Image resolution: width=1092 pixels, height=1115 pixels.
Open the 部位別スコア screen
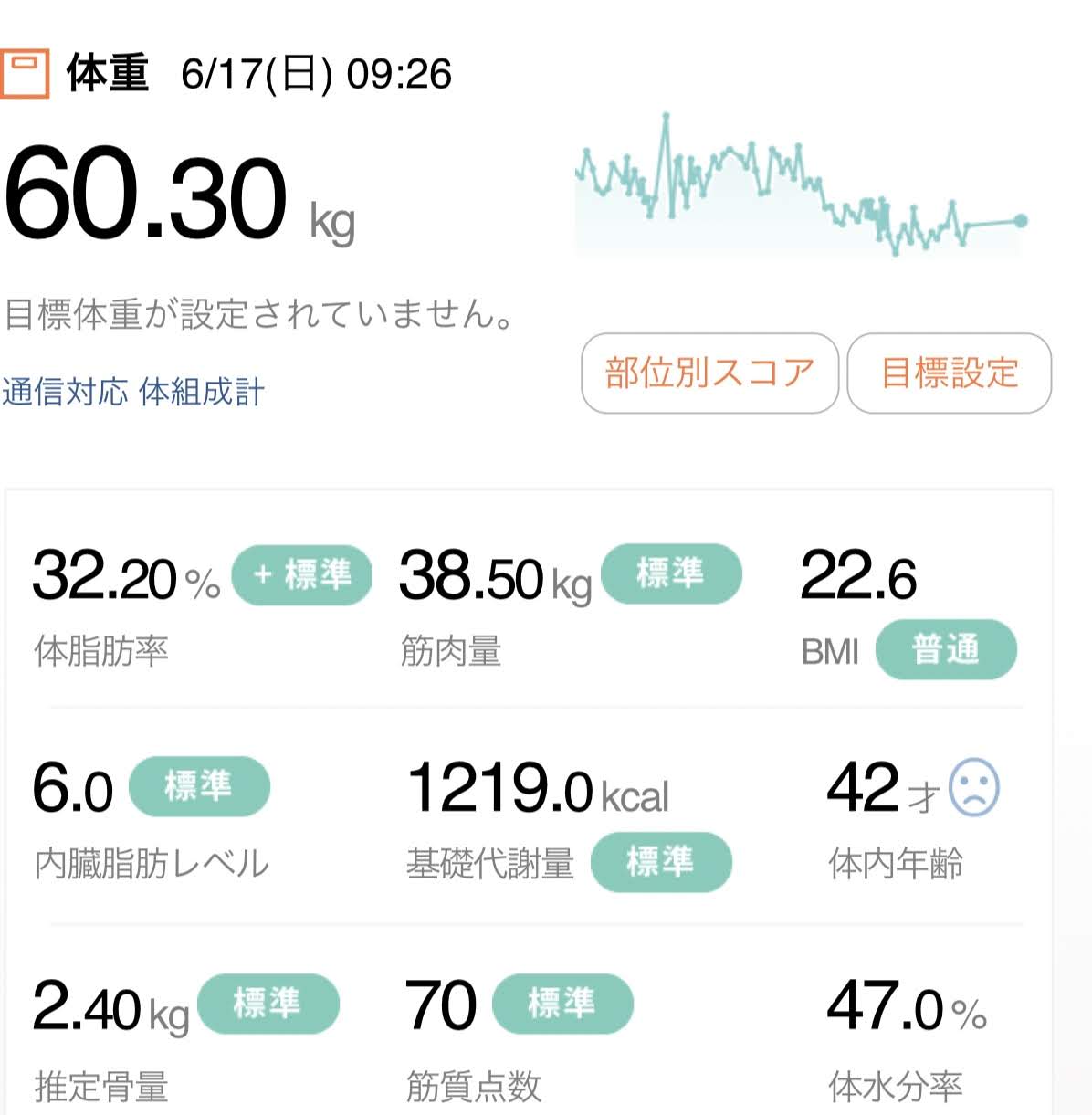(709, 373)
